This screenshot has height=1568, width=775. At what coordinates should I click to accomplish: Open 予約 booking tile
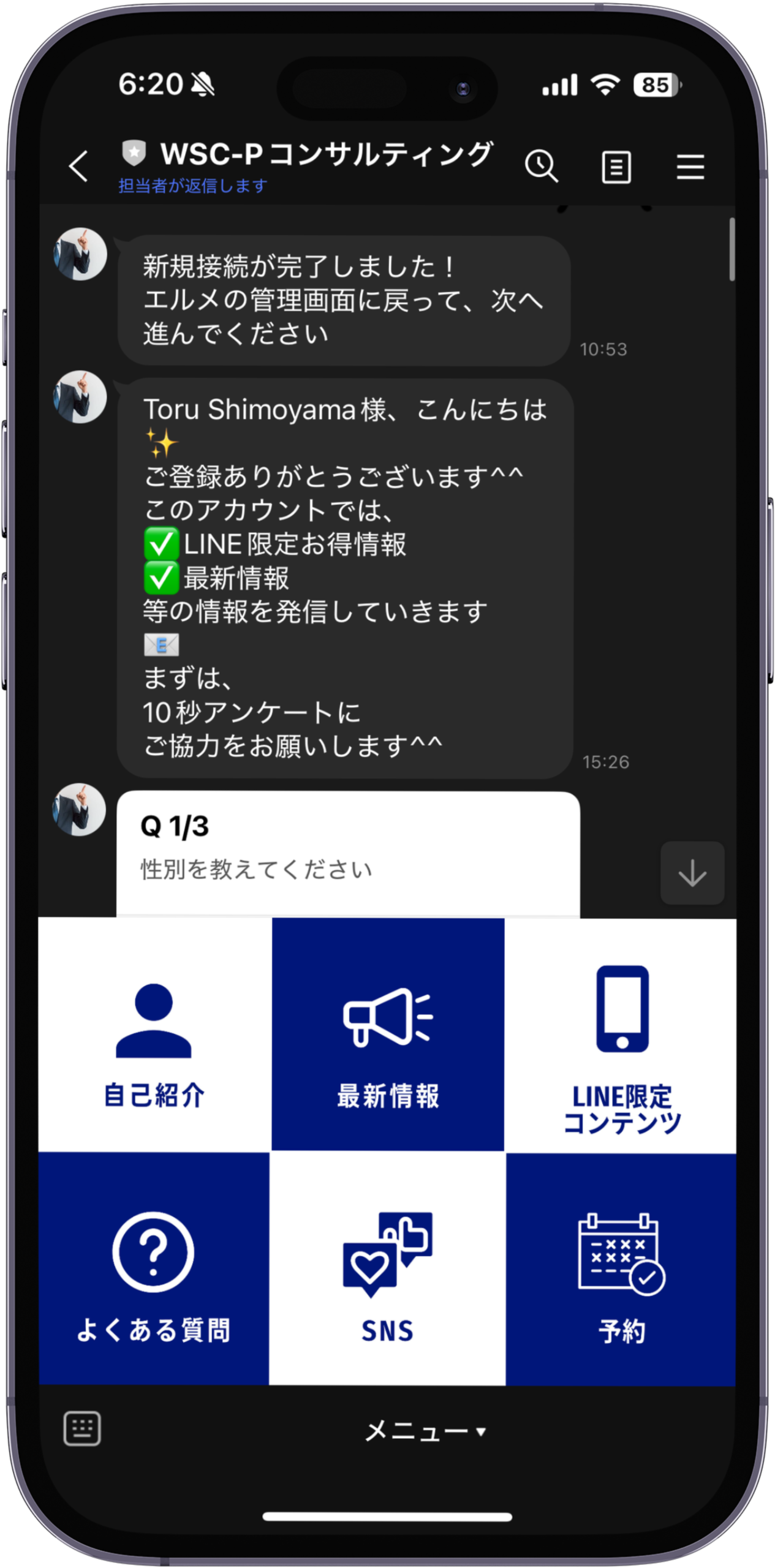[x=621, y=1270]
